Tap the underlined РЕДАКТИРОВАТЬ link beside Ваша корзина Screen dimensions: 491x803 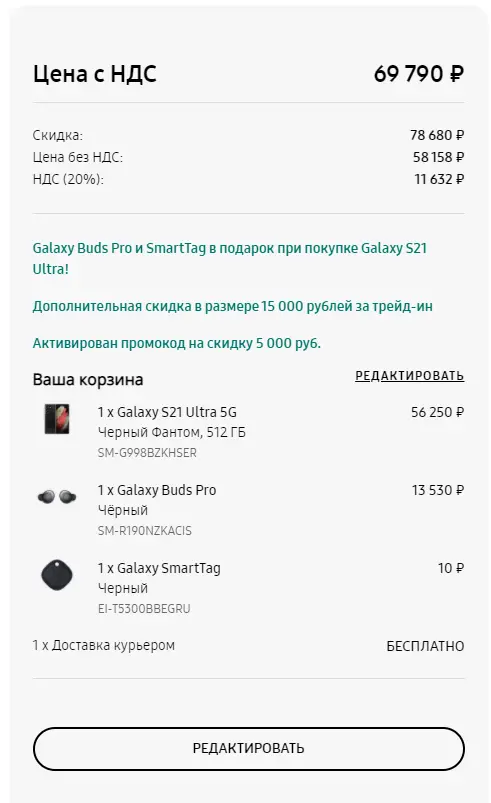point(410,376)
